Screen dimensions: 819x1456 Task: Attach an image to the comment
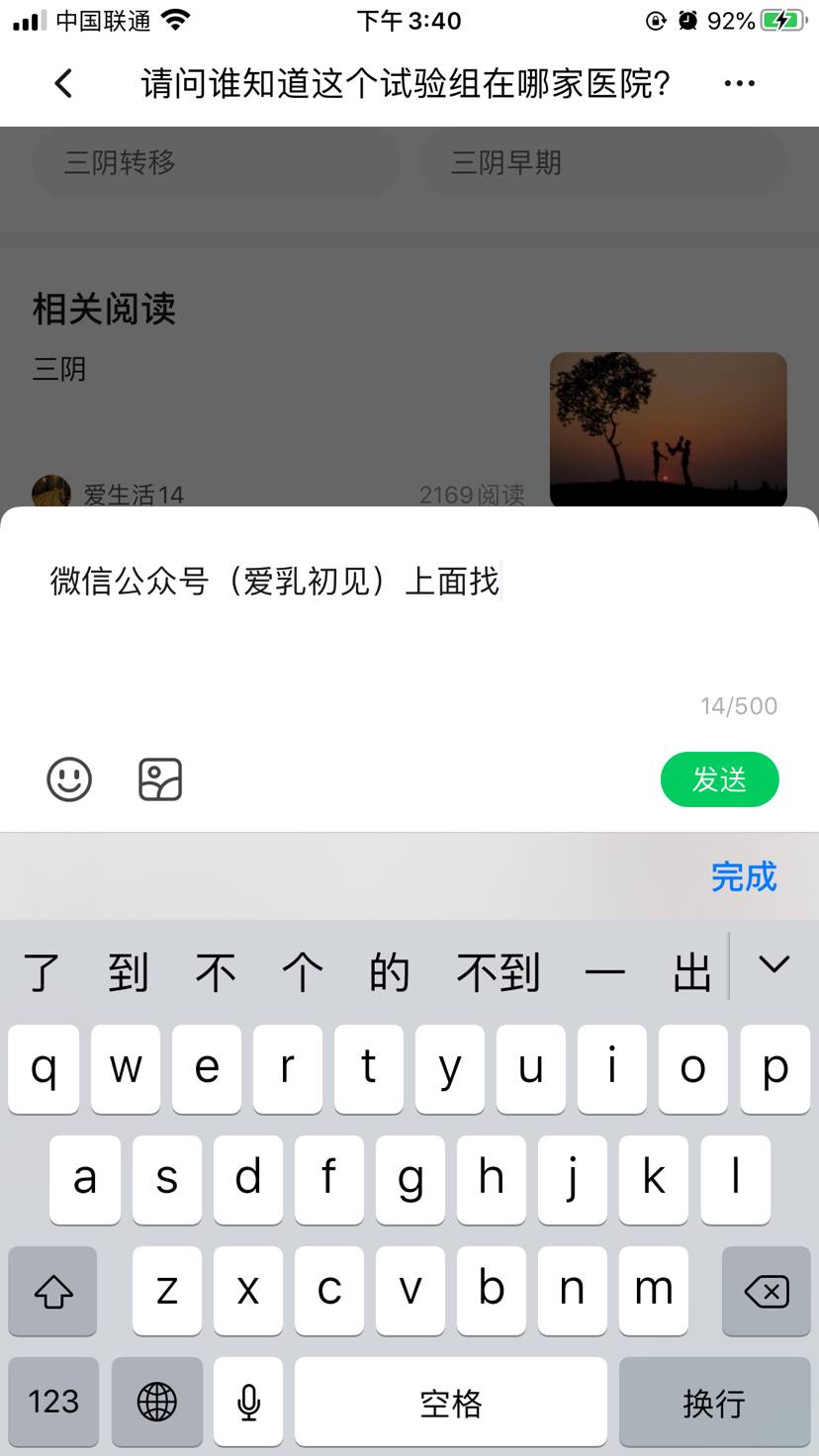159,779
